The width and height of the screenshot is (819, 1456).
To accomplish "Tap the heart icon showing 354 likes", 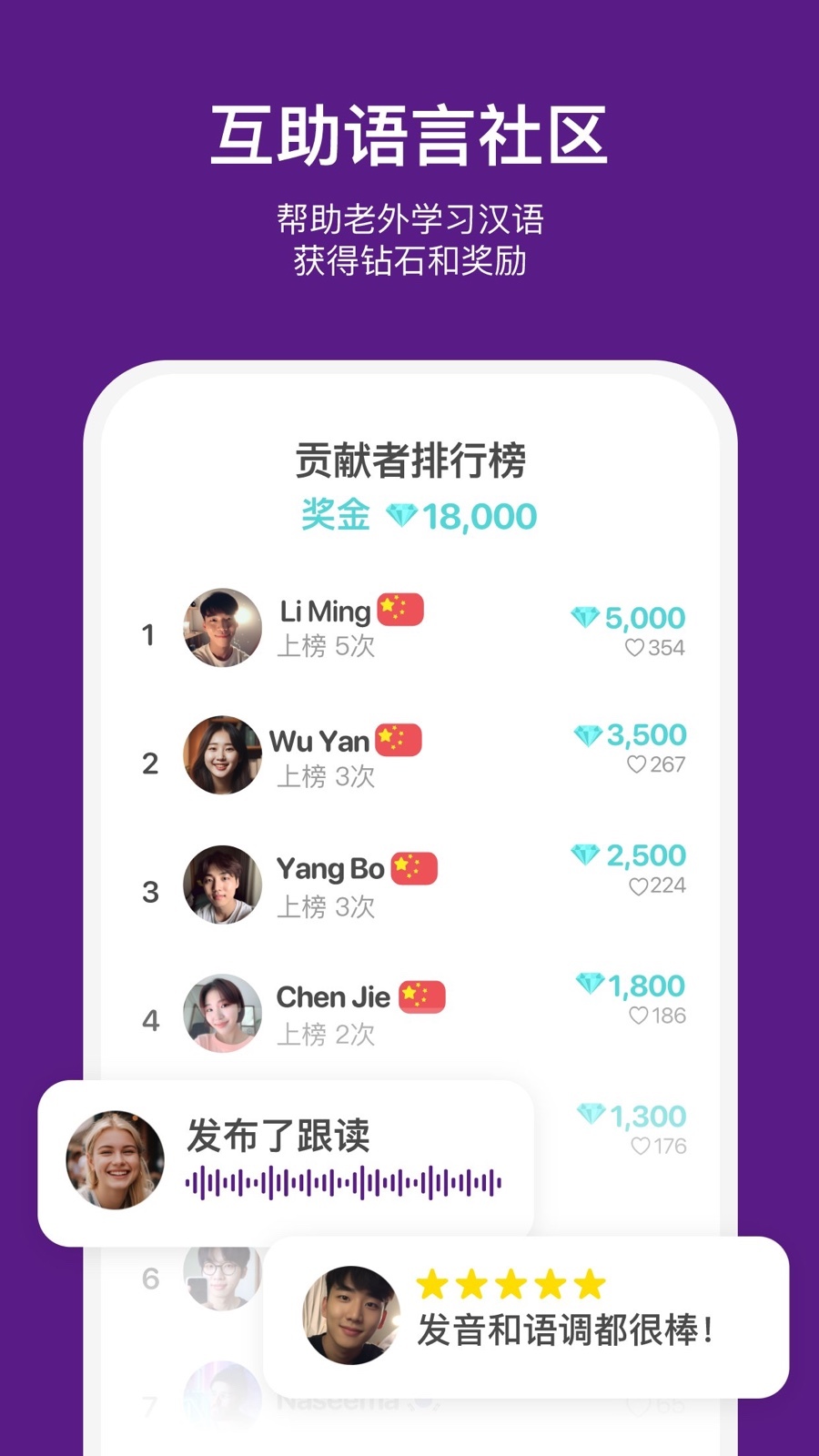I will [x=635, y=648].
